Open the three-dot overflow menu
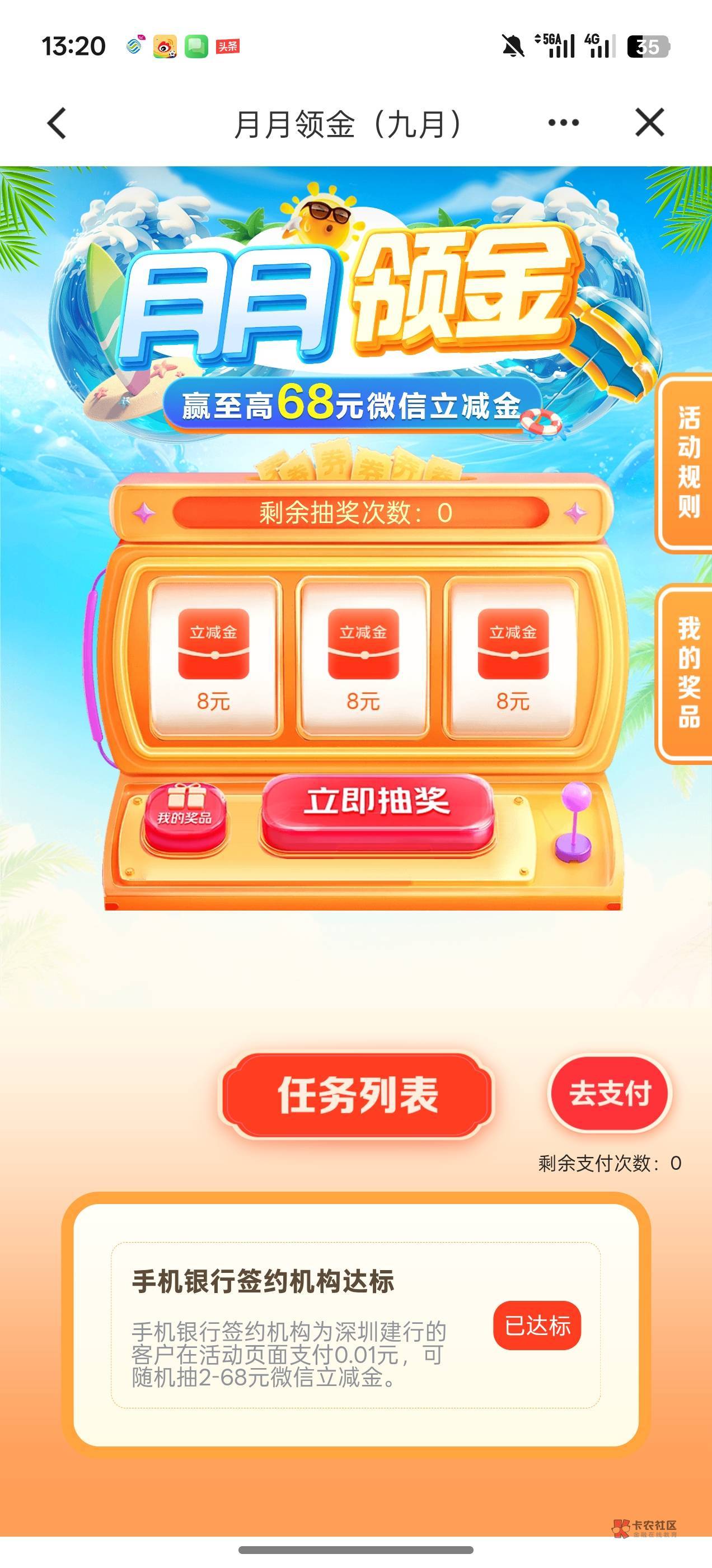 [x=564, y=123]
